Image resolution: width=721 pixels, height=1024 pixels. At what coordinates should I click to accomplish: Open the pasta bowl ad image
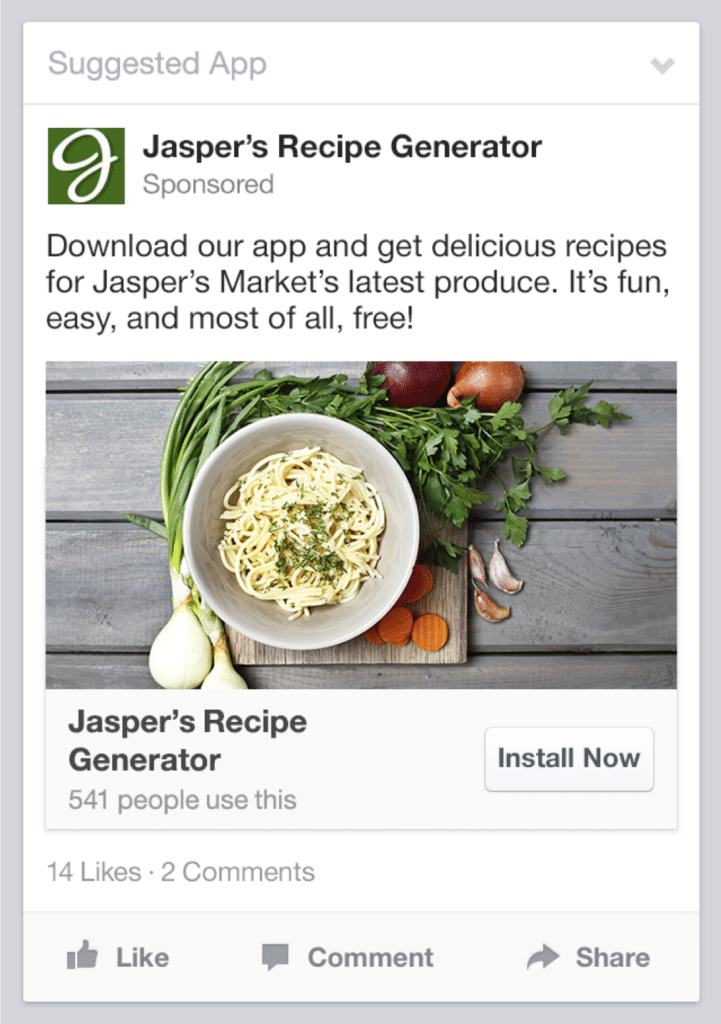click(360, 524)
